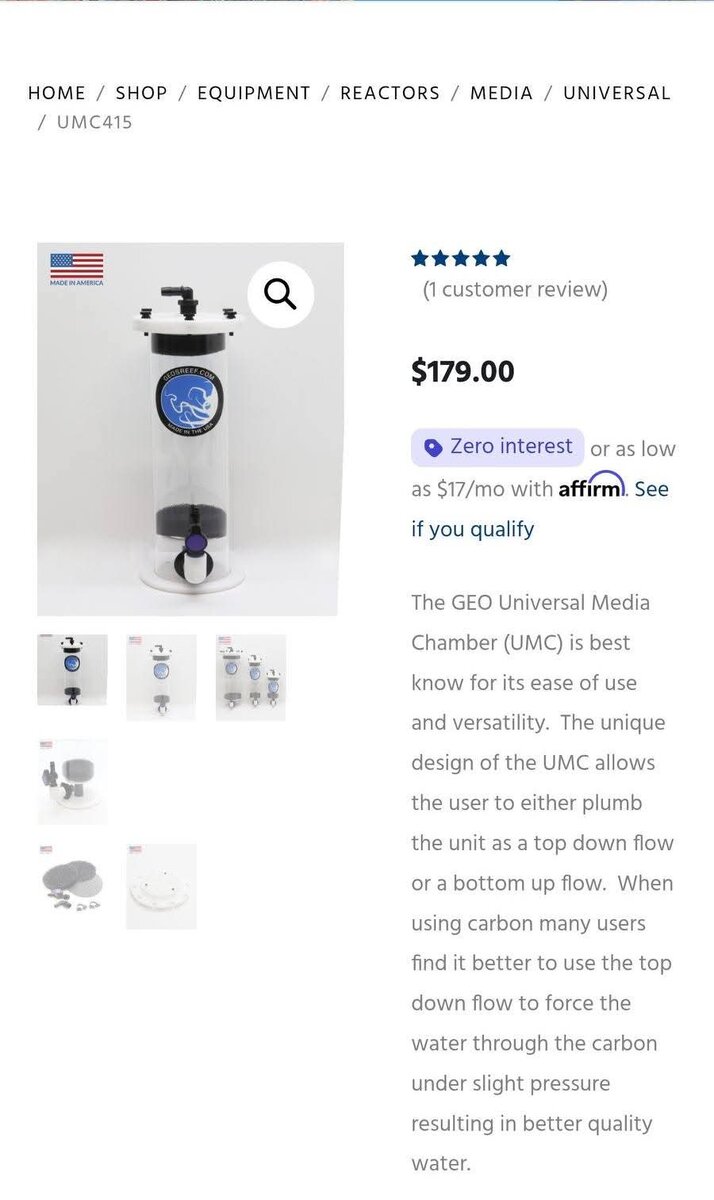714x1200 pixels.
Task: Select the second gallery thumbnail with white fittings
Action: click(x=161, y=677)
